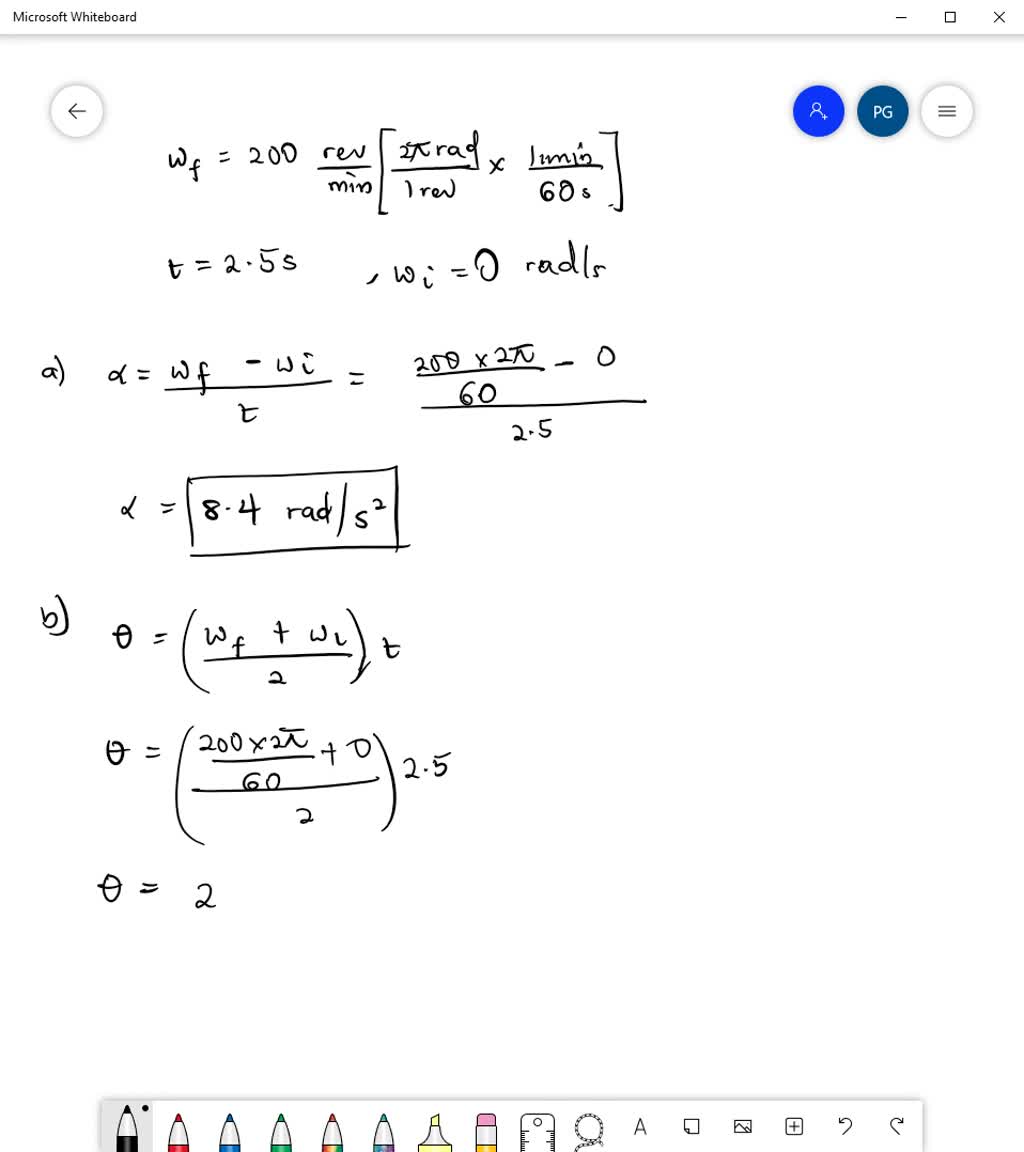Viewport: 1024px width, 1152px height.
Task: Select the eraser tool
Action: [x=485, y=1132]
